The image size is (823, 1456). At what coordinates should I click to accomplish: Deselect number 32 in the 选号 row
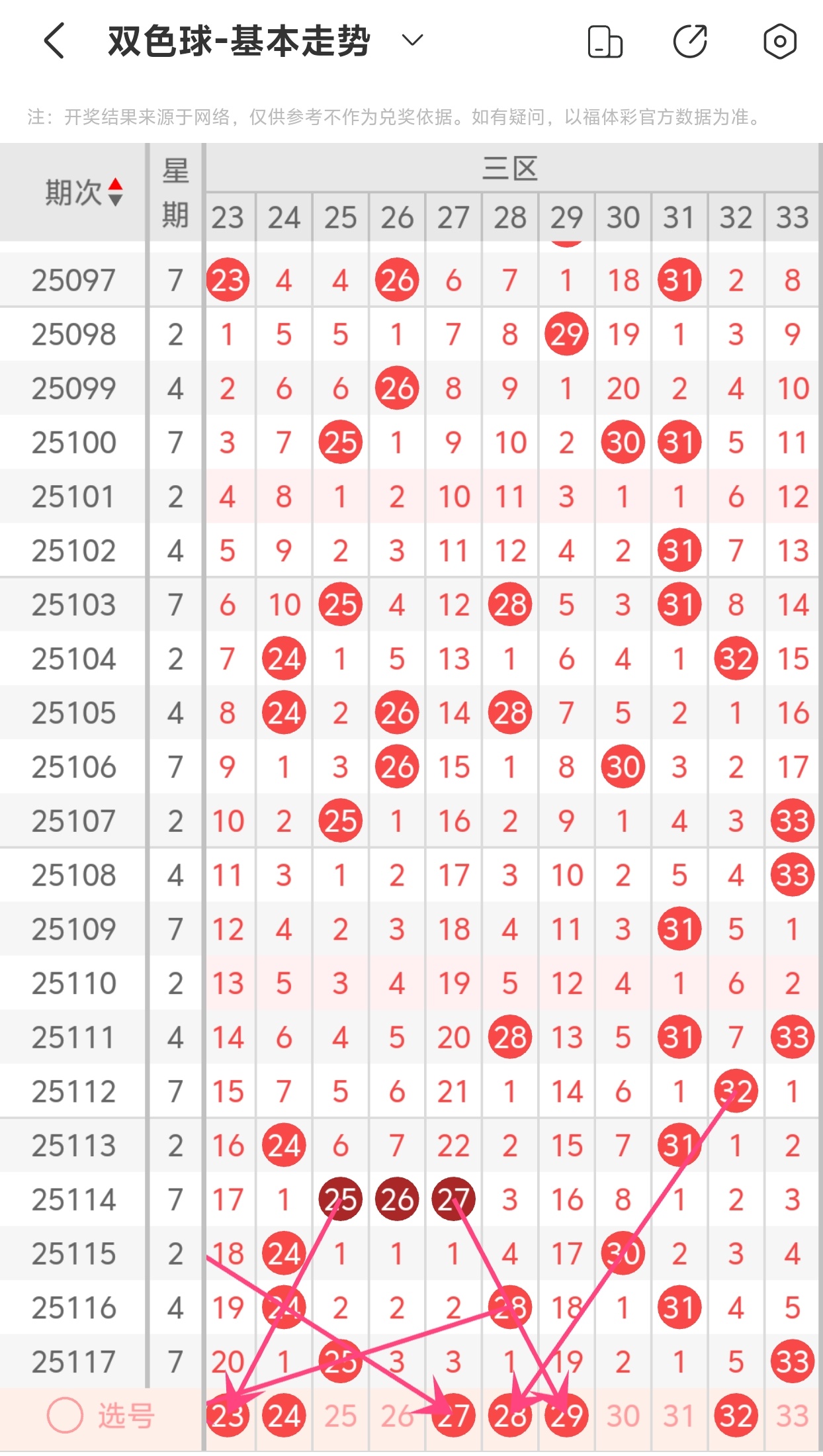pos(736,1416)
